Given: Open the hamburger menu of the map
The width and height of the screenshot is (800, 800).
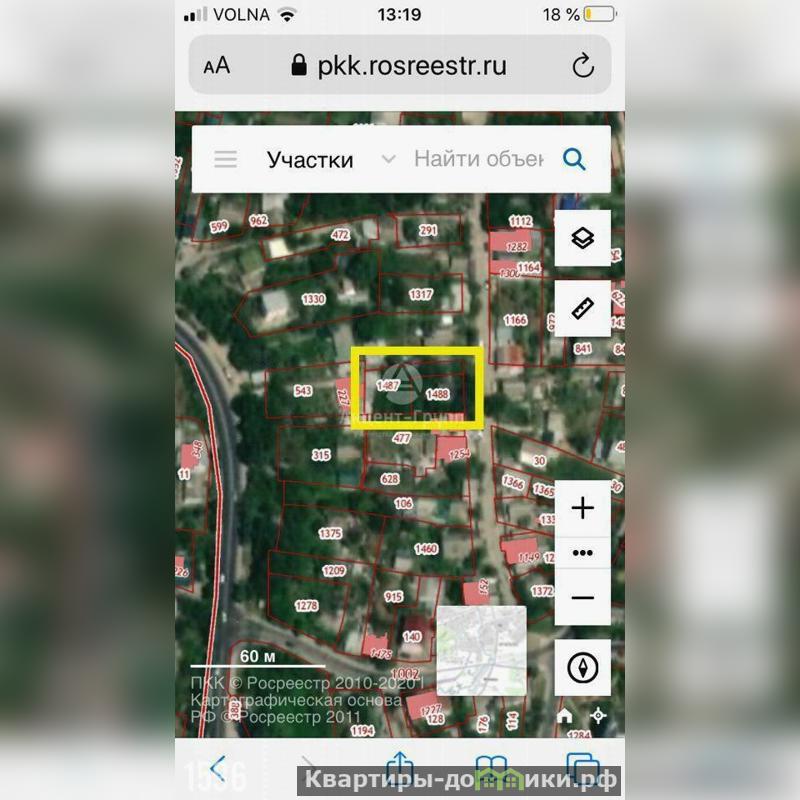Looking at the screenshot, I should [226, 160].
